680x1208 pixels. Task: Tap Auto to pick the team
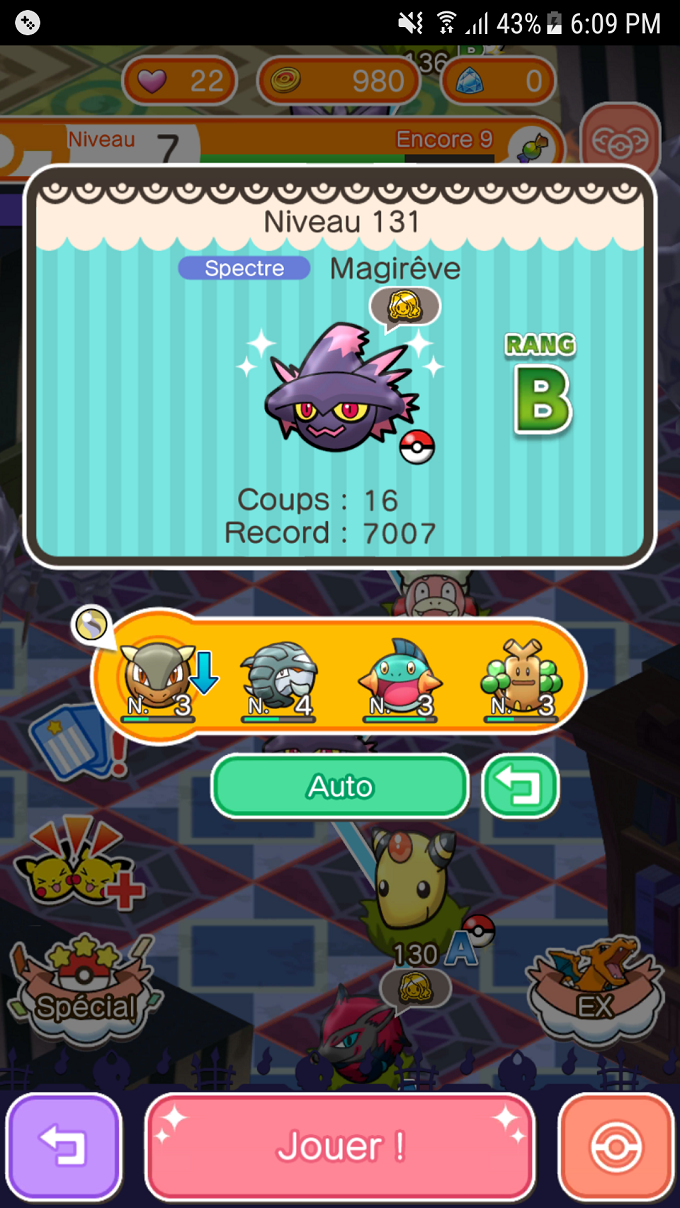tap(340, 787)
